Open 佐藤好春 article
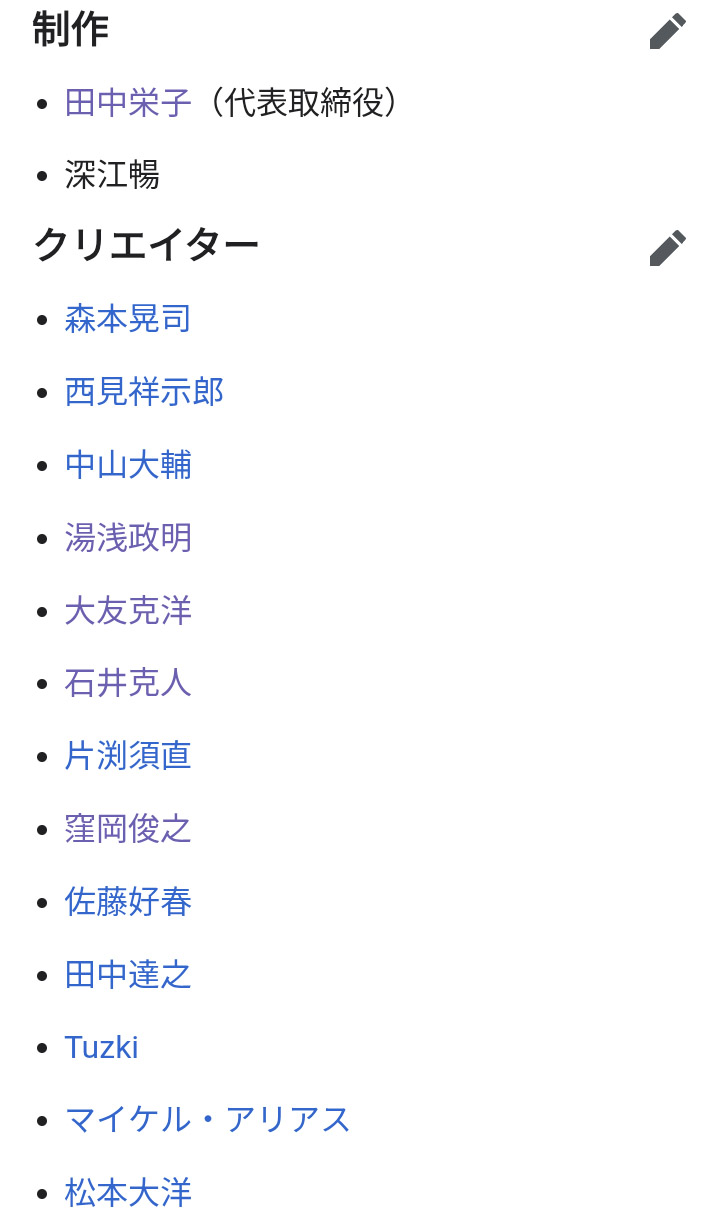 coord(128,902)
